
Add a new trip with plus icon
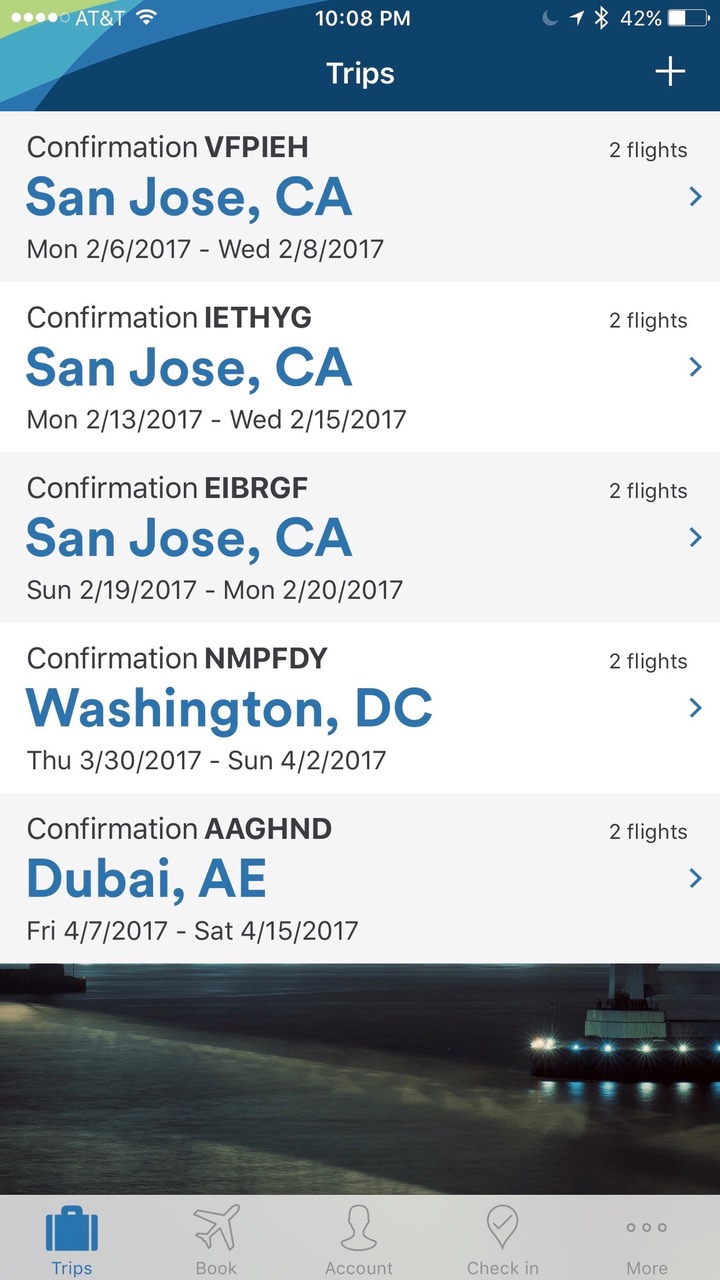click(x=670, y=72)
